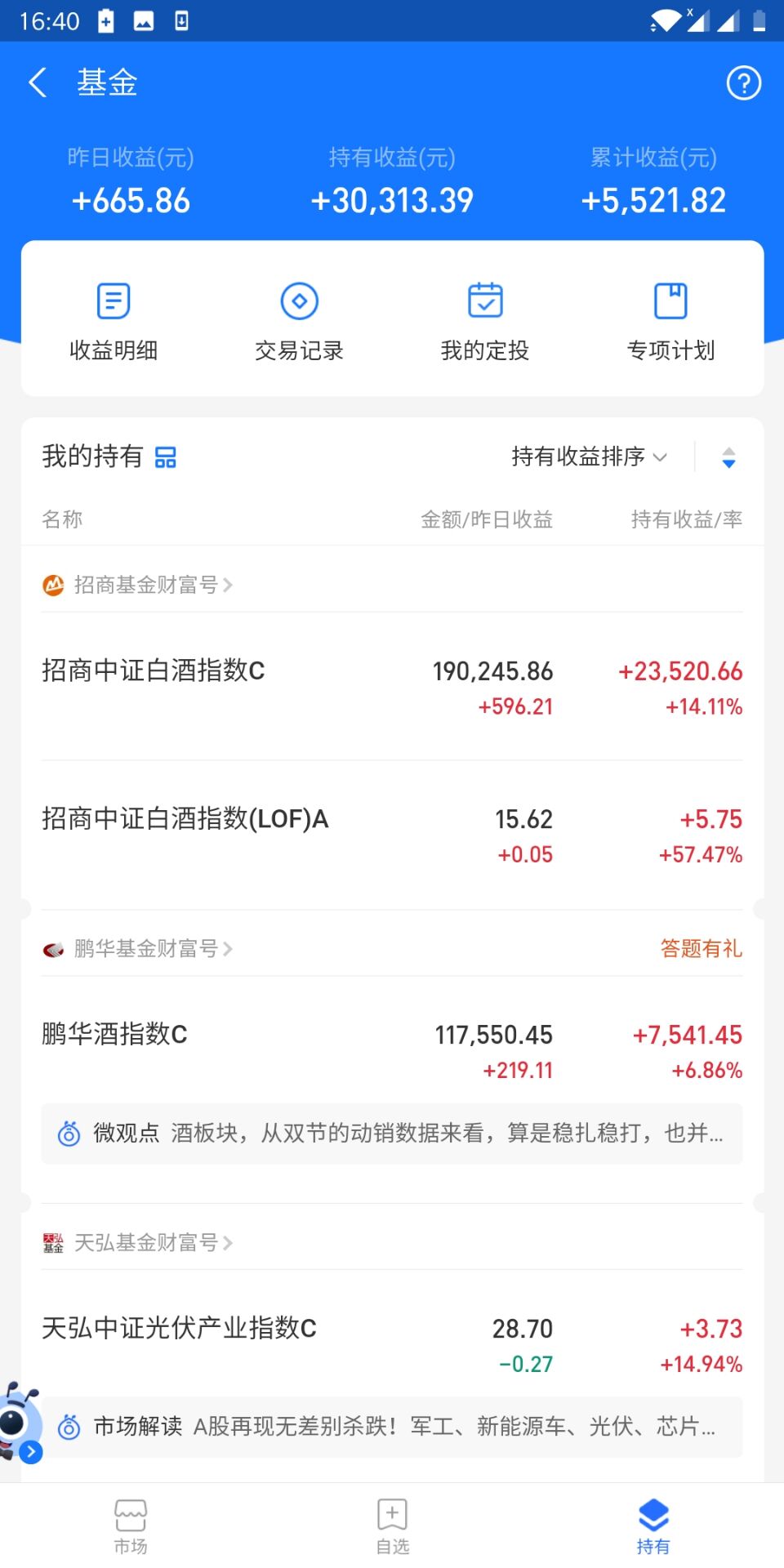Open holding 招商中证白酒指数(LOF)A
Screen dimensions: 784x1568
click(x=185, y=819)
